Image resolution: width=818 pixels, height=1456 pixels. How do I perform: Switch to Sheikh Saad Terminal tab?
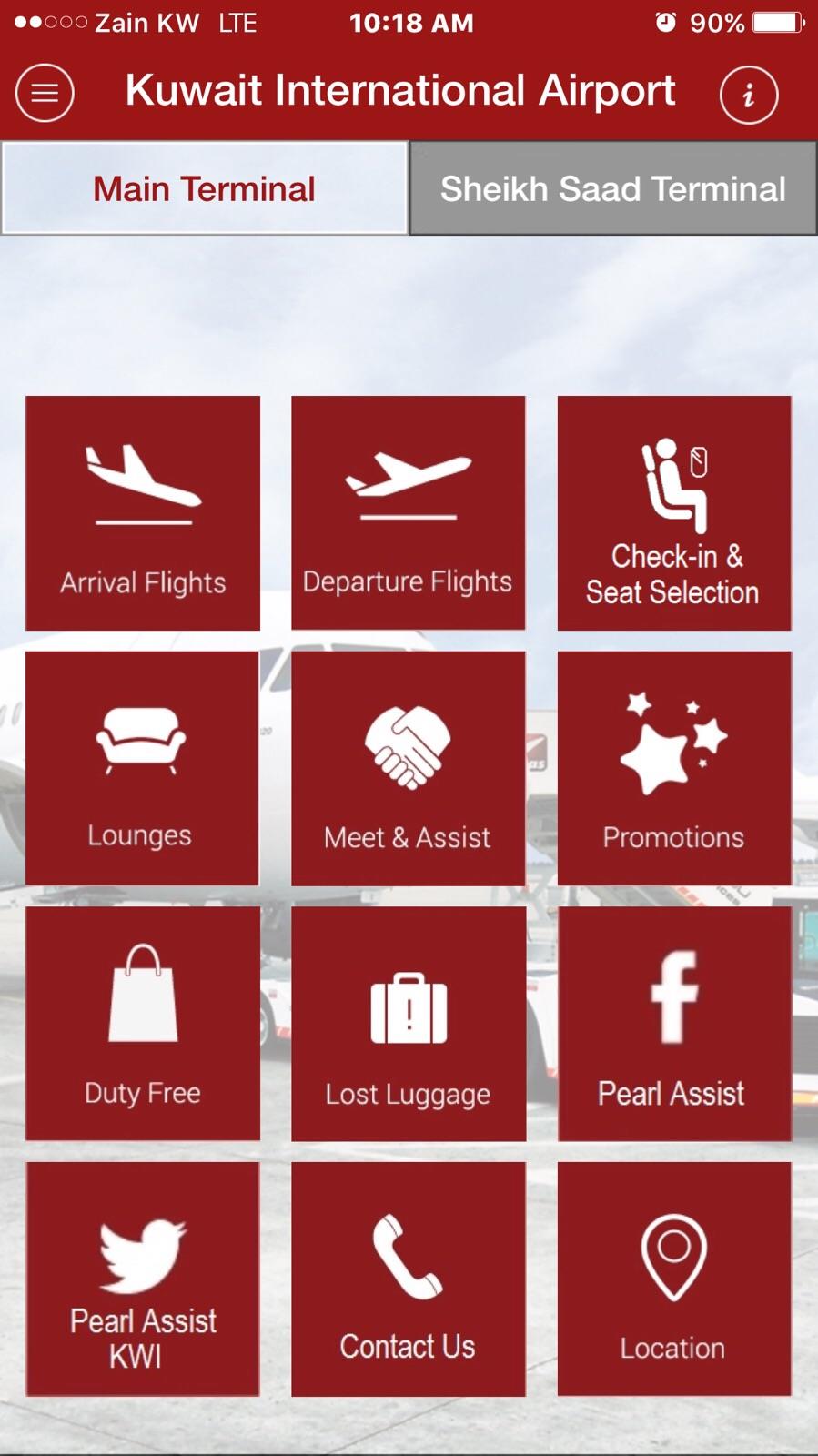click(x=613, y=188)
